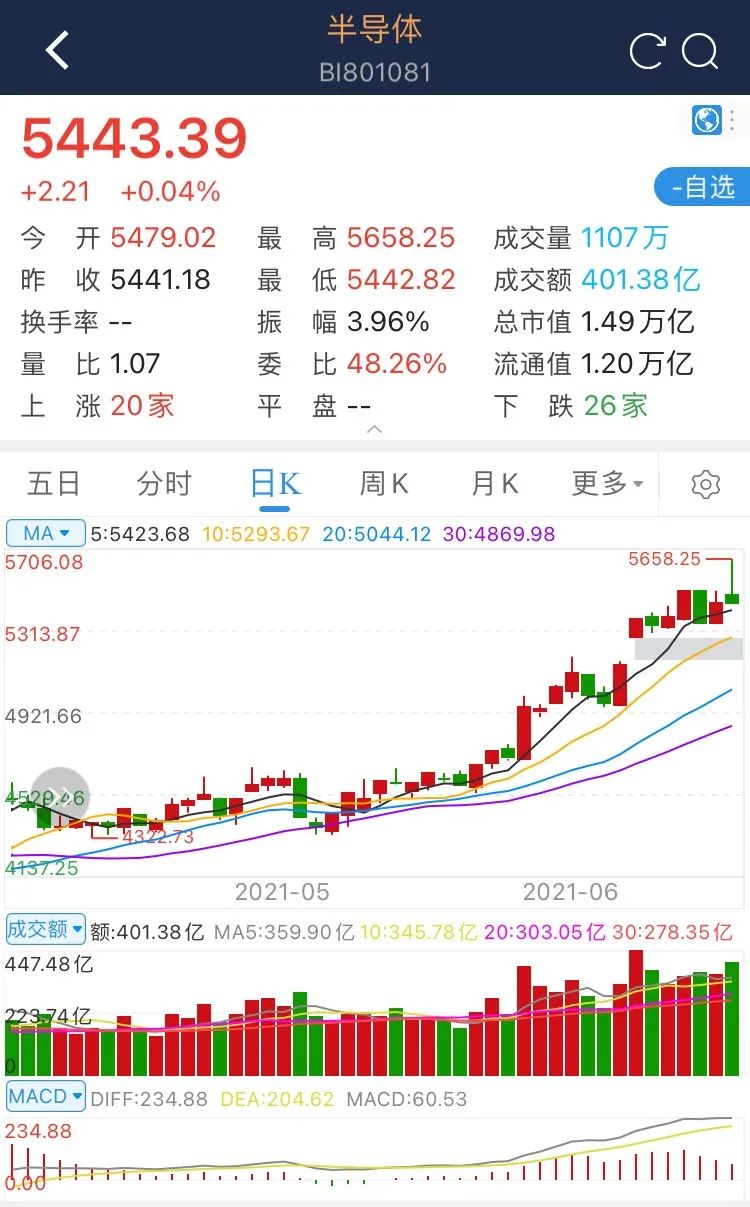Switch to the 五日 chart tab
Viewport: 750px width, 1207px height.
pyautogui.click(x=54, y=484)
